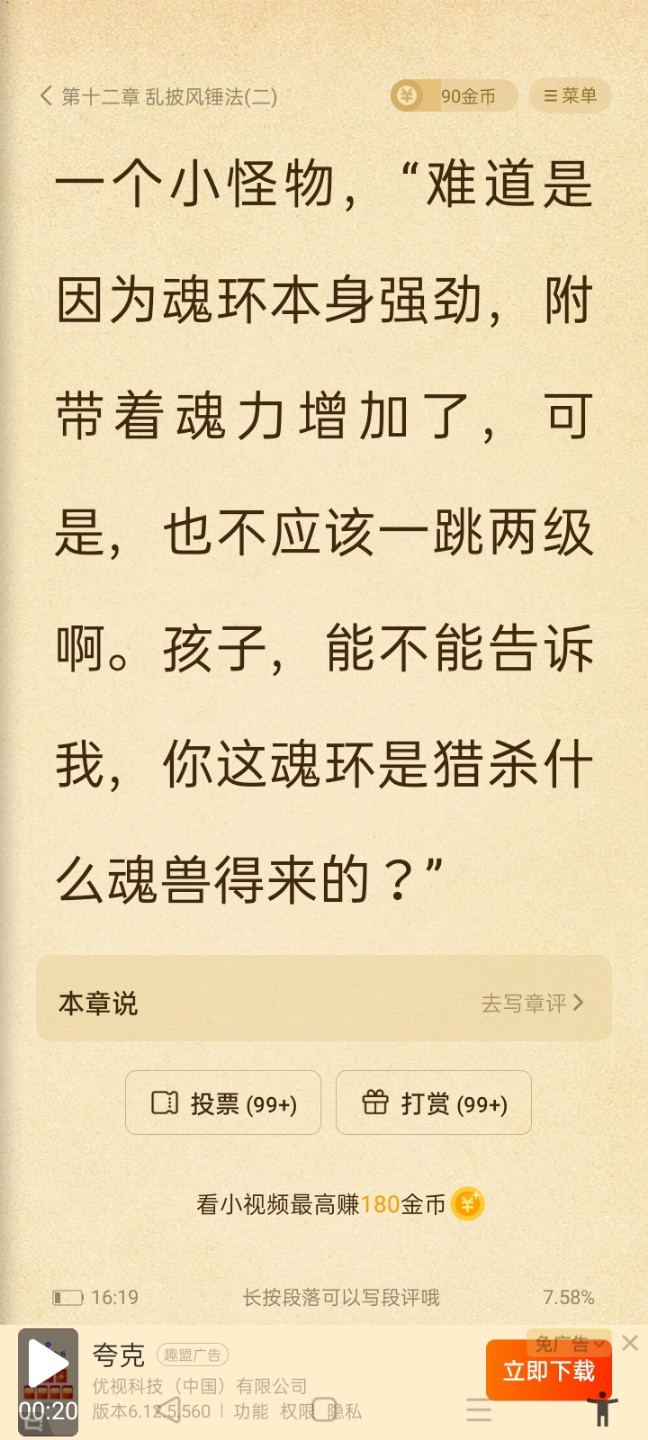Open the 菜单 menu
Screen dimensions: 648x1440
tap(570, 96)
